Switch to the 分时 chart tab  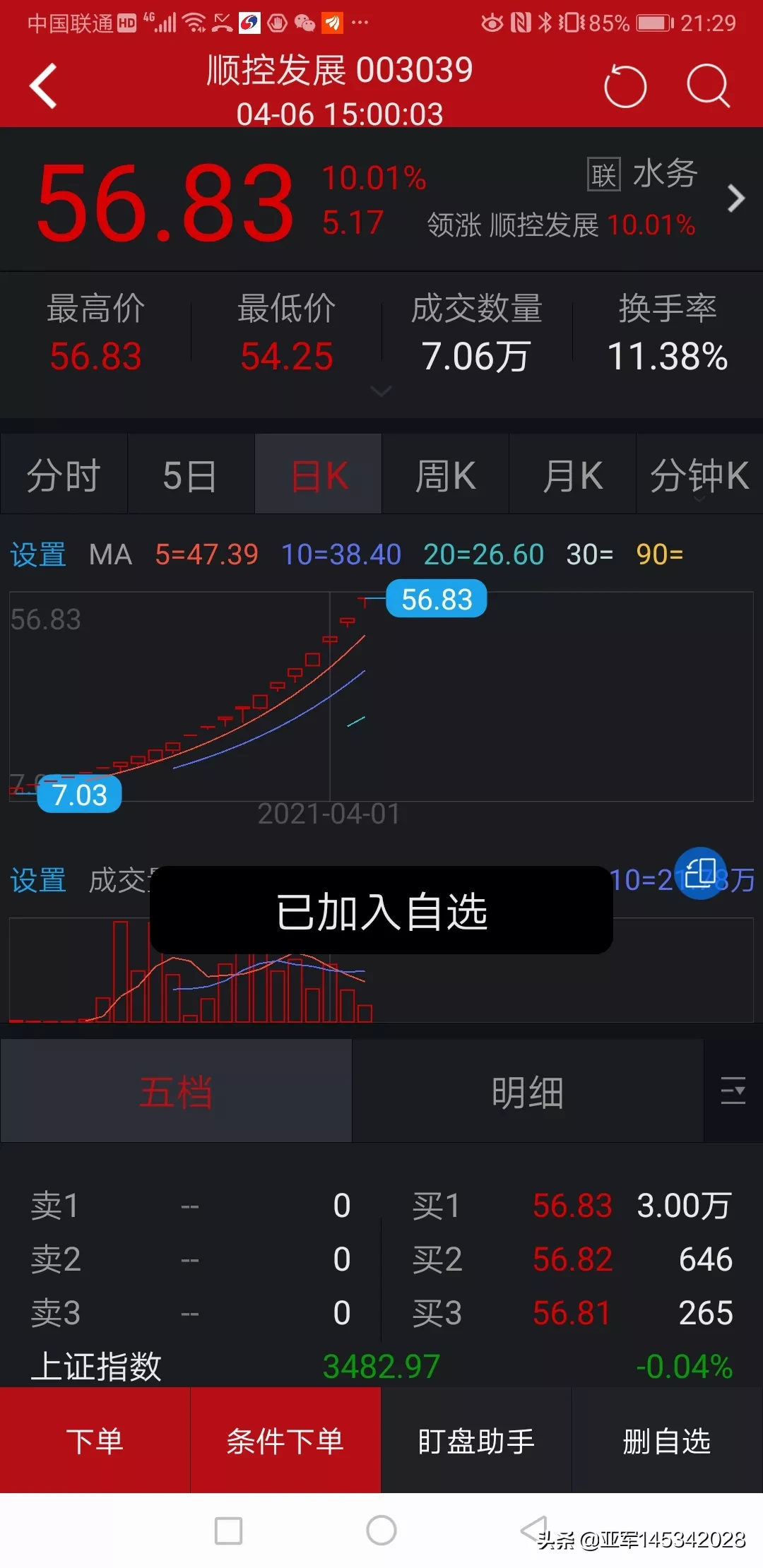tap(64, 475)
